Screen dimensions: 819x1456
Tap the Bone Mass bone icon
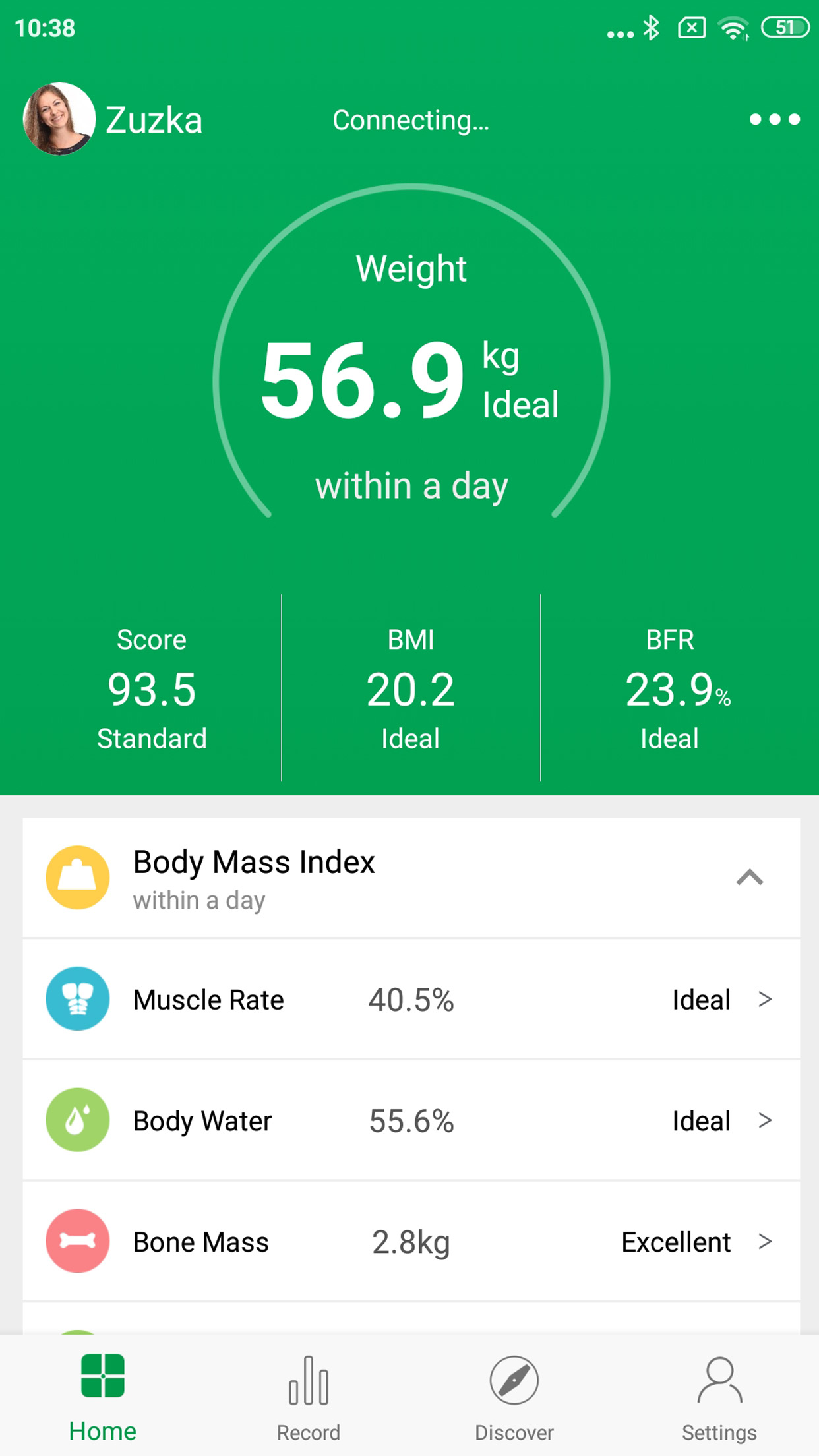click(x=77, y=1241)
